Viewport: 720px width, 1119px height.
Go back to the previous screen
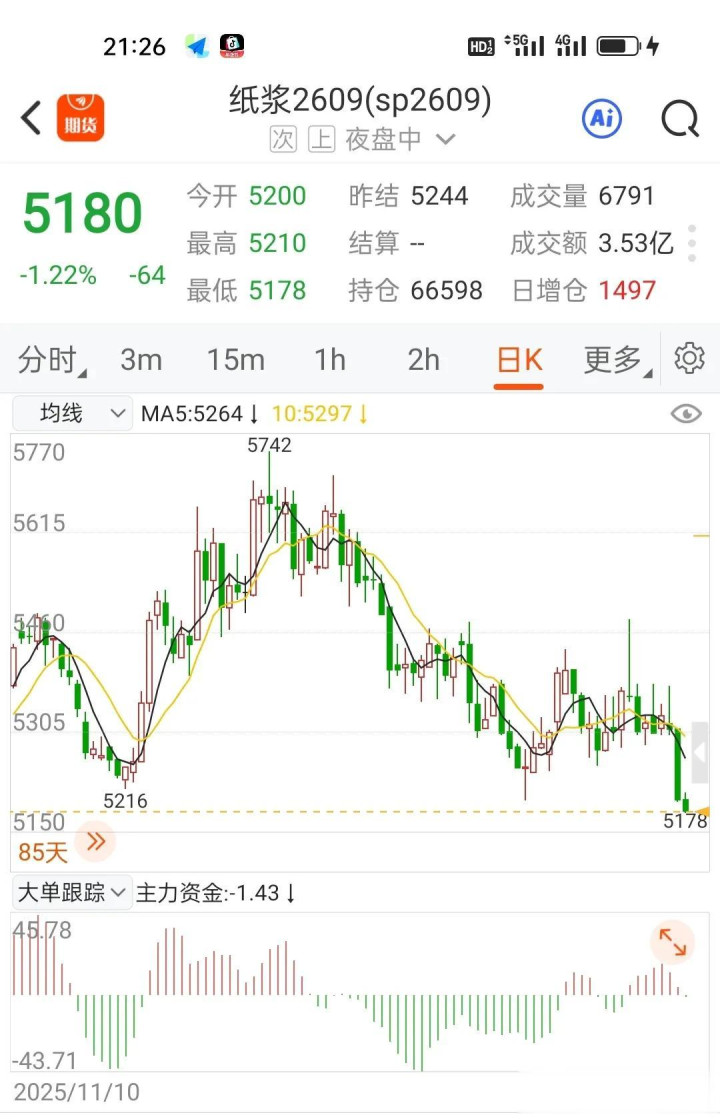pyautogui.click(x=32, y=118)
